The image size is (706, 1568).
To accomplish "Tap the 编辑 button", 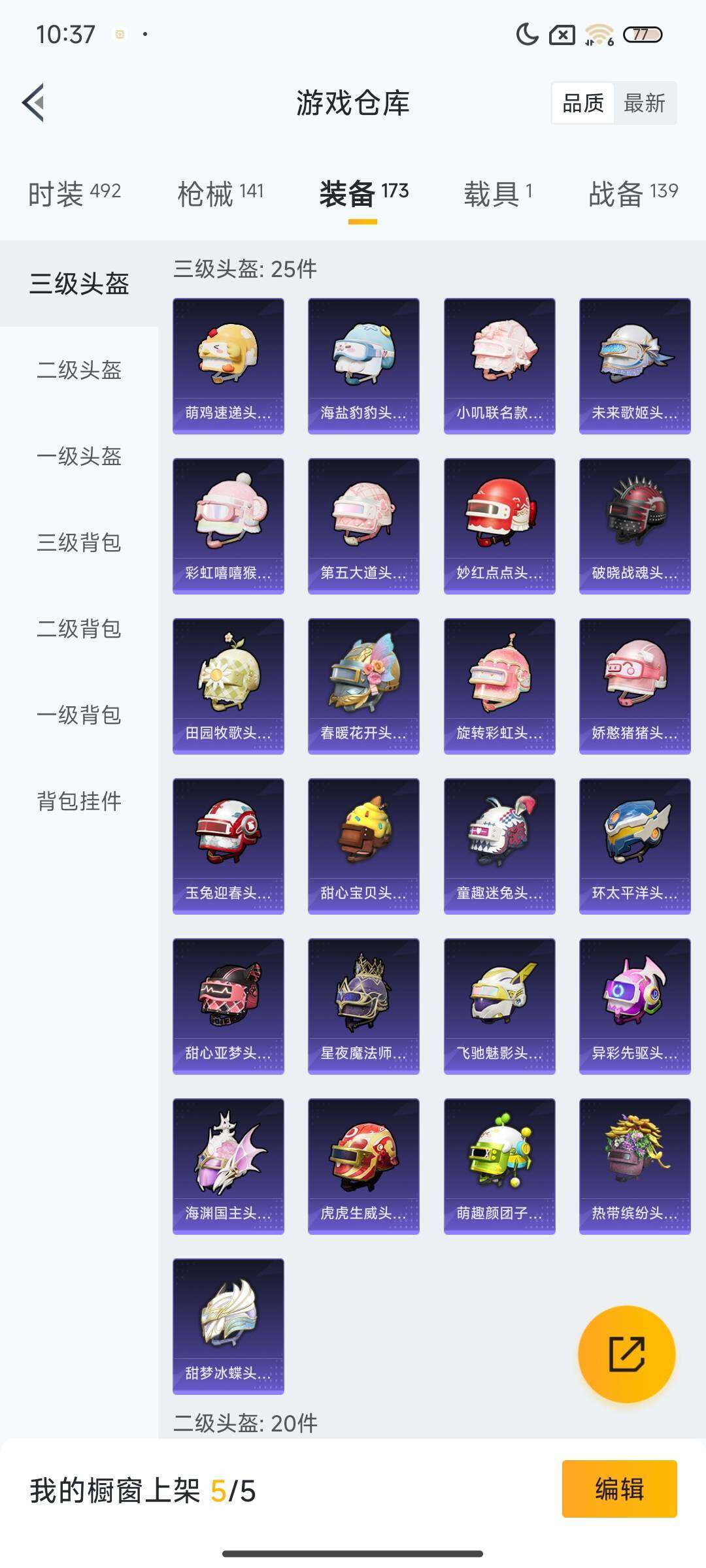I will pos(619,1489).
